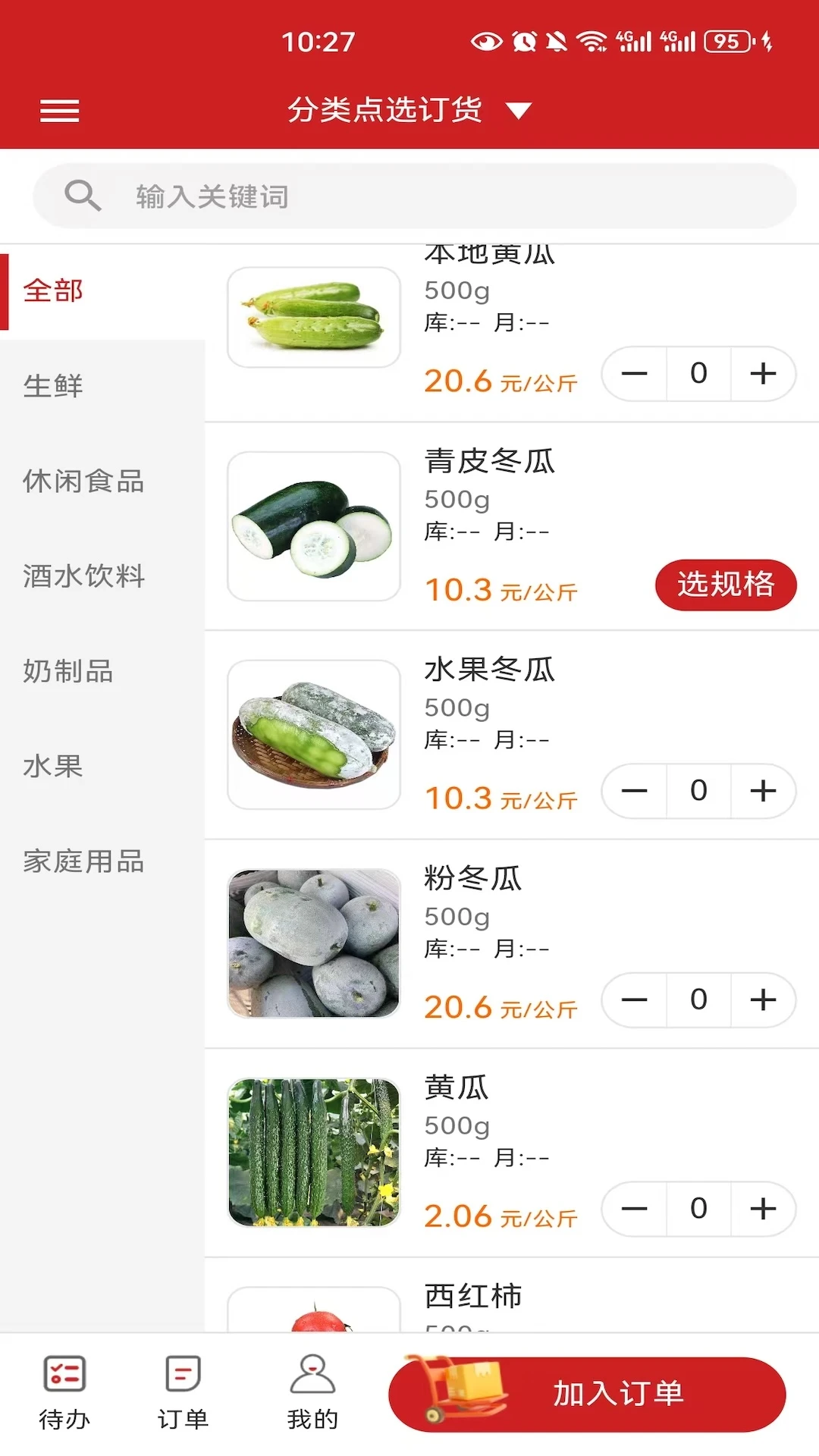The height and width of the screenshot is (1456, 819).
Task: Tap minus stepper for 水果冬瓜
Action: (x=635, y=792)
